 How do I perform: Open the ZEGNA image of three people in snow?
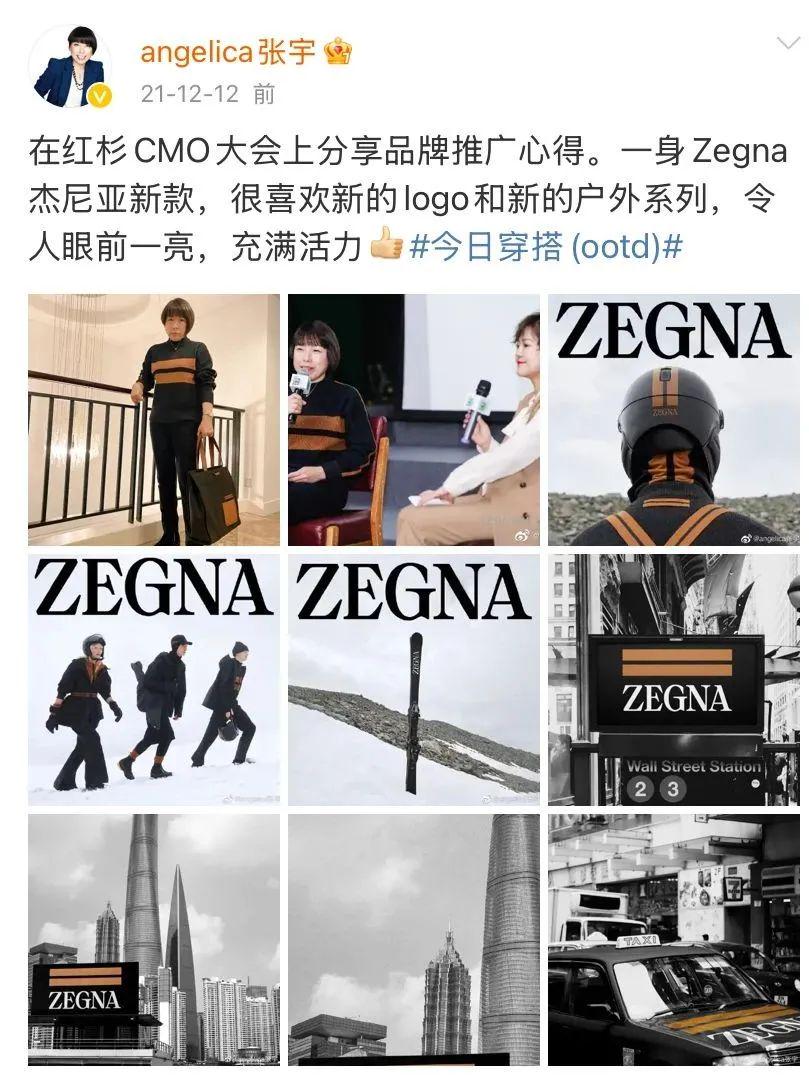coord(154,680)
